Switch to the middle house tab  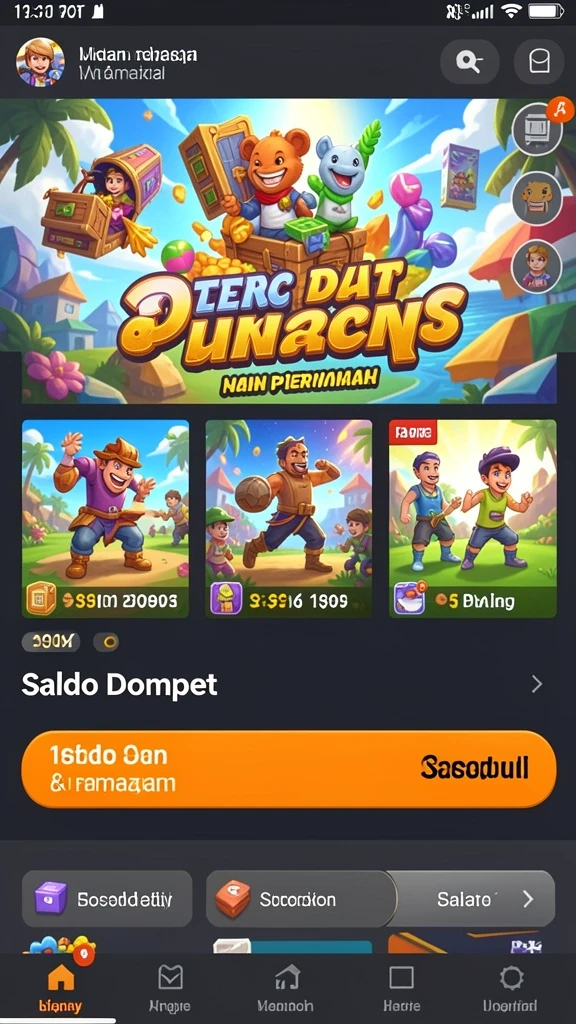(x=285, y=987)
